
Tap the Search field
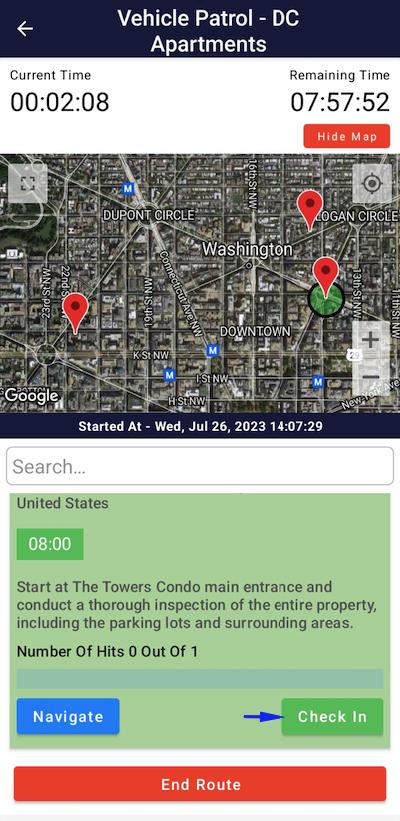pyautogui.click(x=200, y=466)
